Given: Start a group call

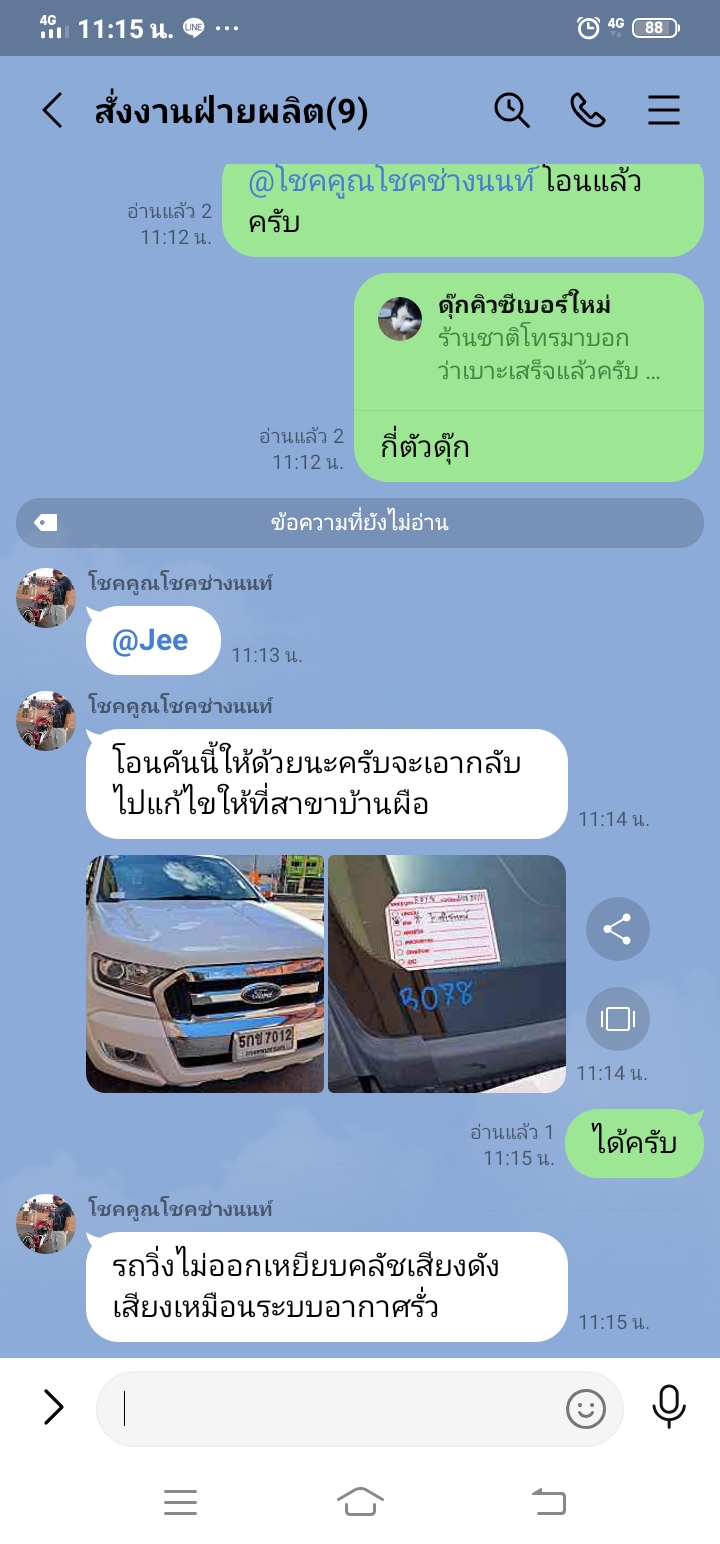Looking at the screenshot, I should tap(588, 111).
